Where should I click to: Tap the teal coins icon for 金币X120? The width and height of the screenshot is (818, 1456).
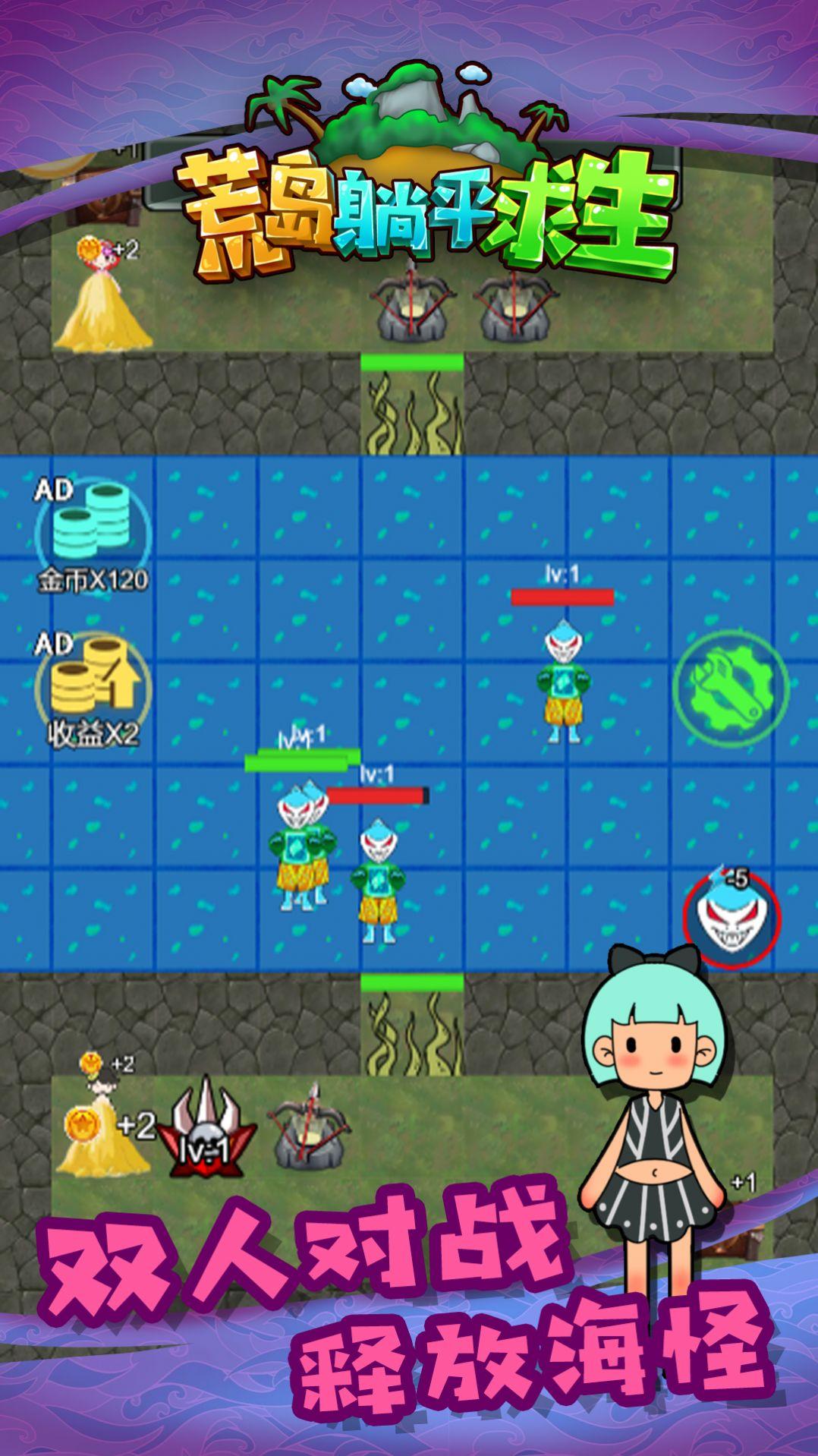point(90,525)
